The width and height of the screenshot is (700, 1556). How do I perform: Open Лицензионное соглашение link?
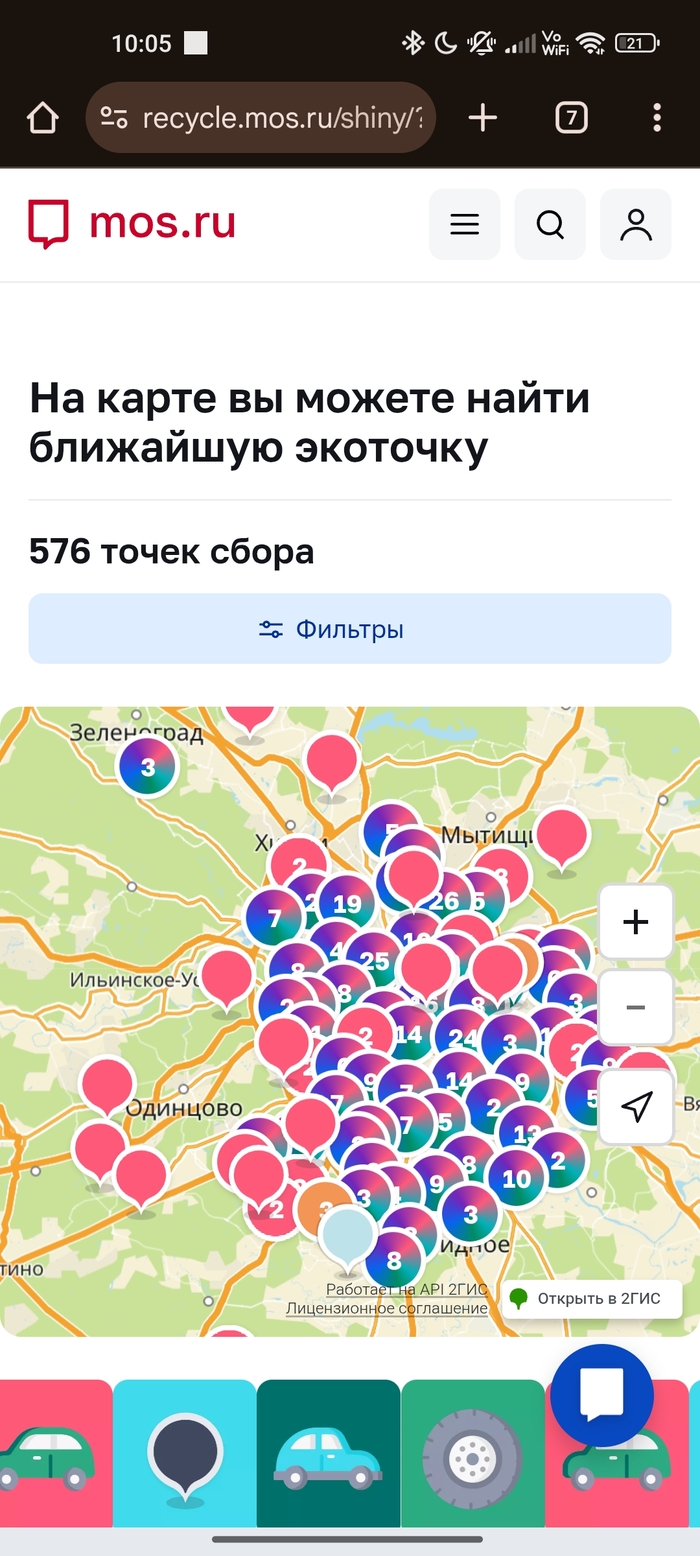click(387, 1308)
